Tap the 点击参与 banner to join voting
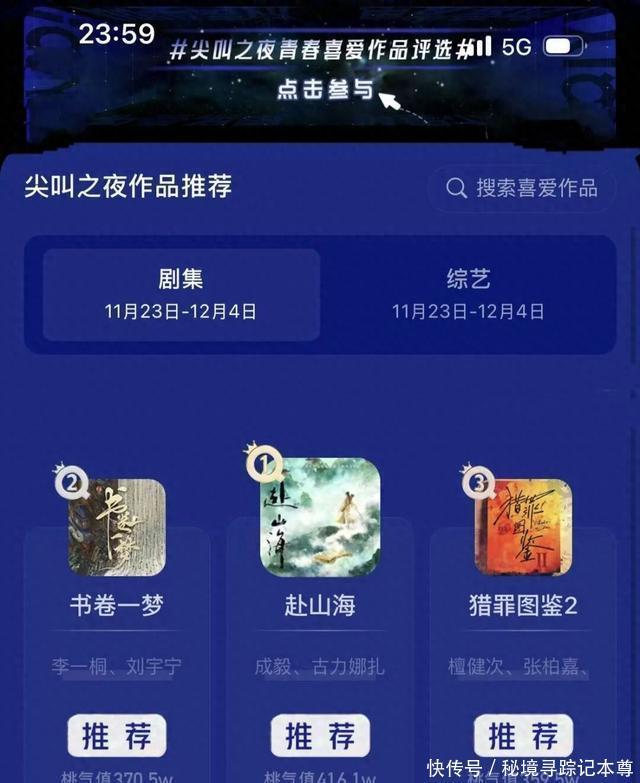 (x=326, y=89)
